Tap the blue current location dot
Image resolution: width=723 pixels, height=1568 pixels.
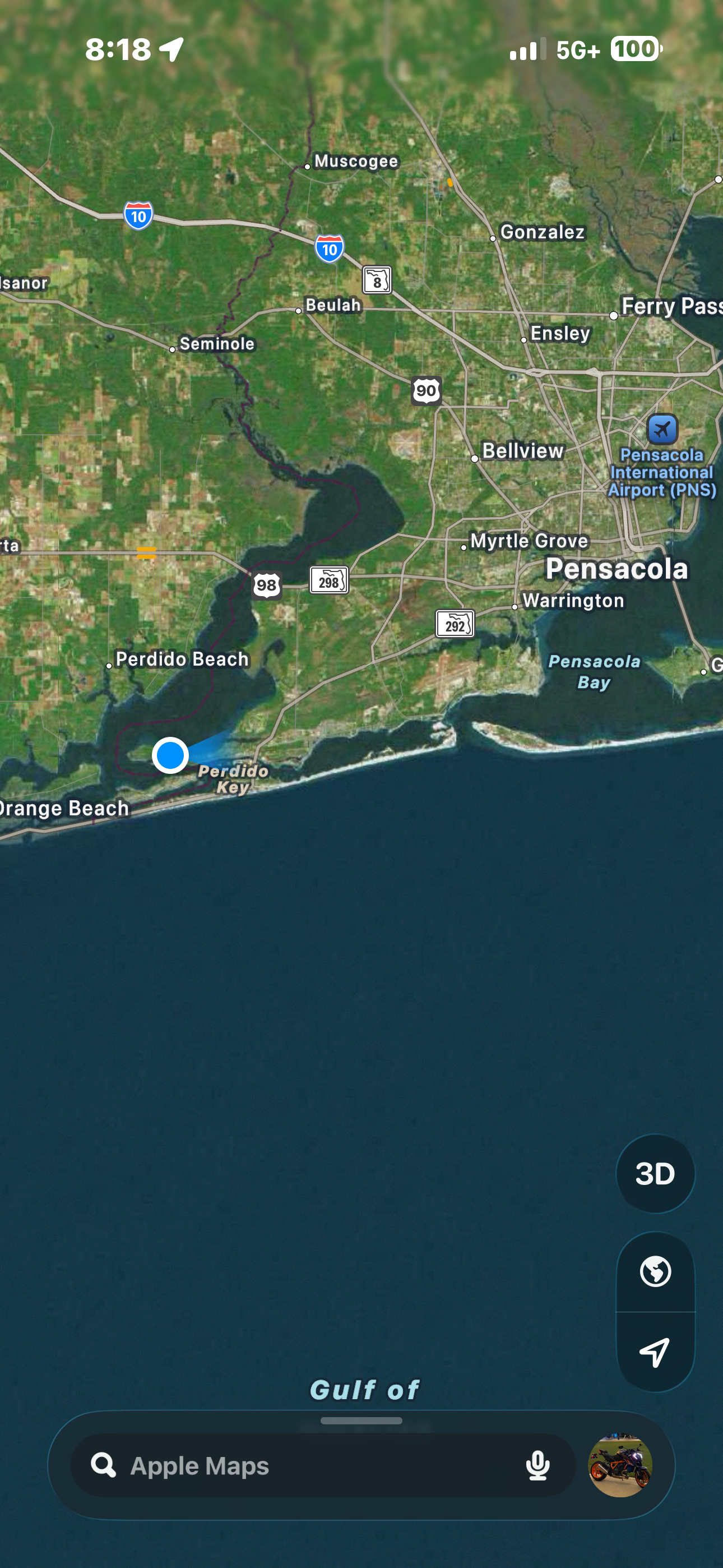pyautogui.click(x=170, y=755)
